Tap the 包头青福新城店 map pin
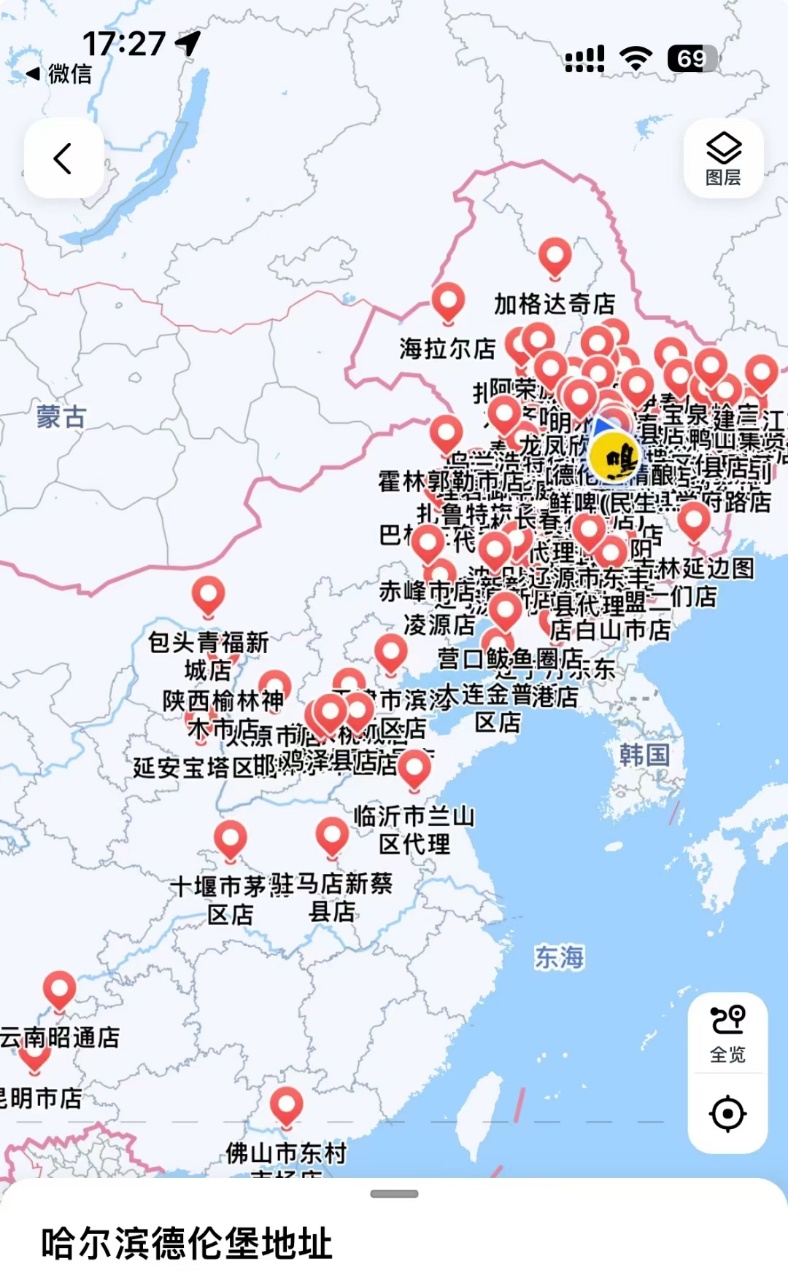Screen dimensions: 788x1280 pyautogui.click(x=208, y=596)
